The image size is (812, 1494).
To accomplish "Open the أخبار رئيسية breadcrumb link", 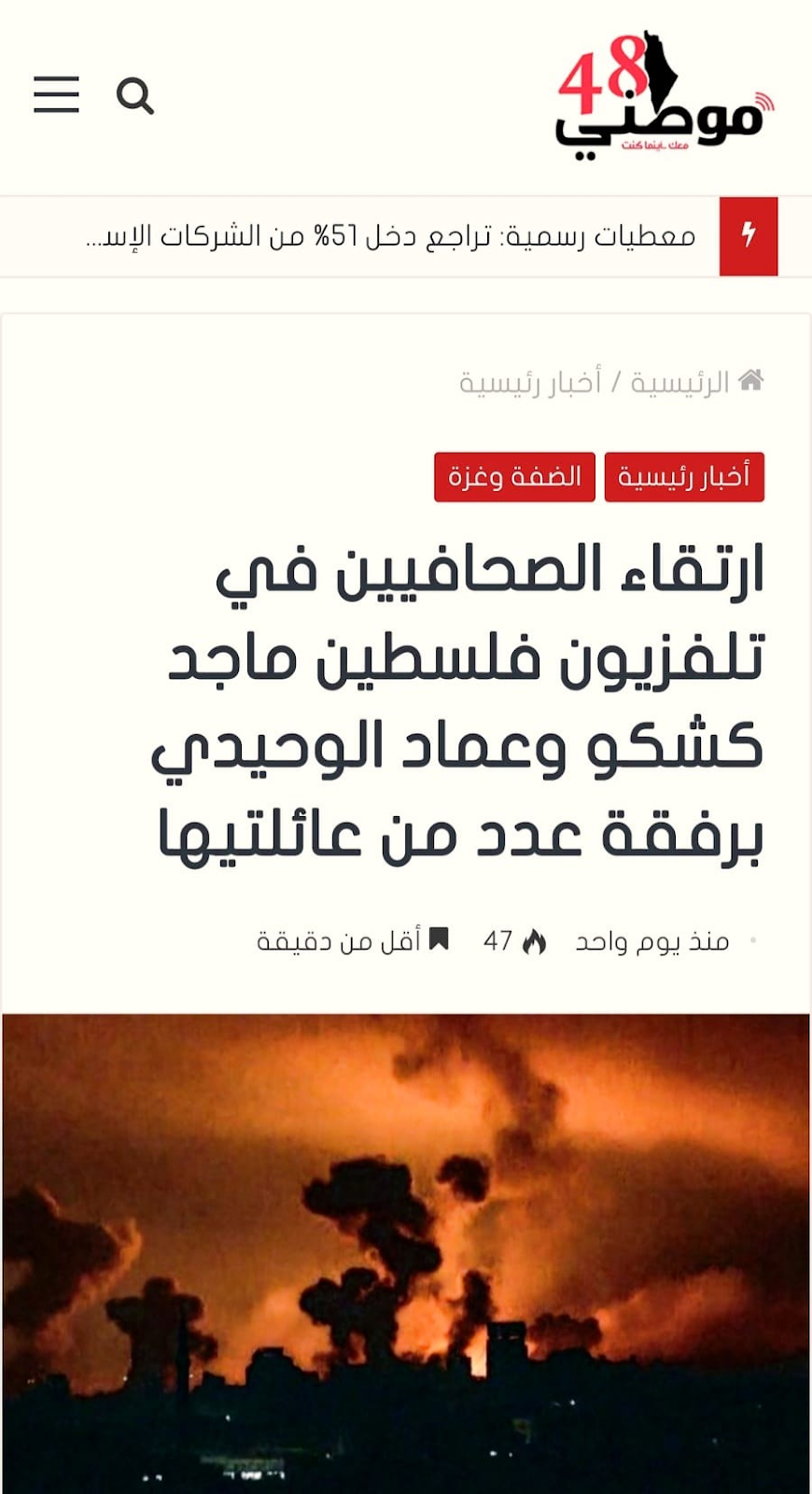I will click(x=530, y=383).
